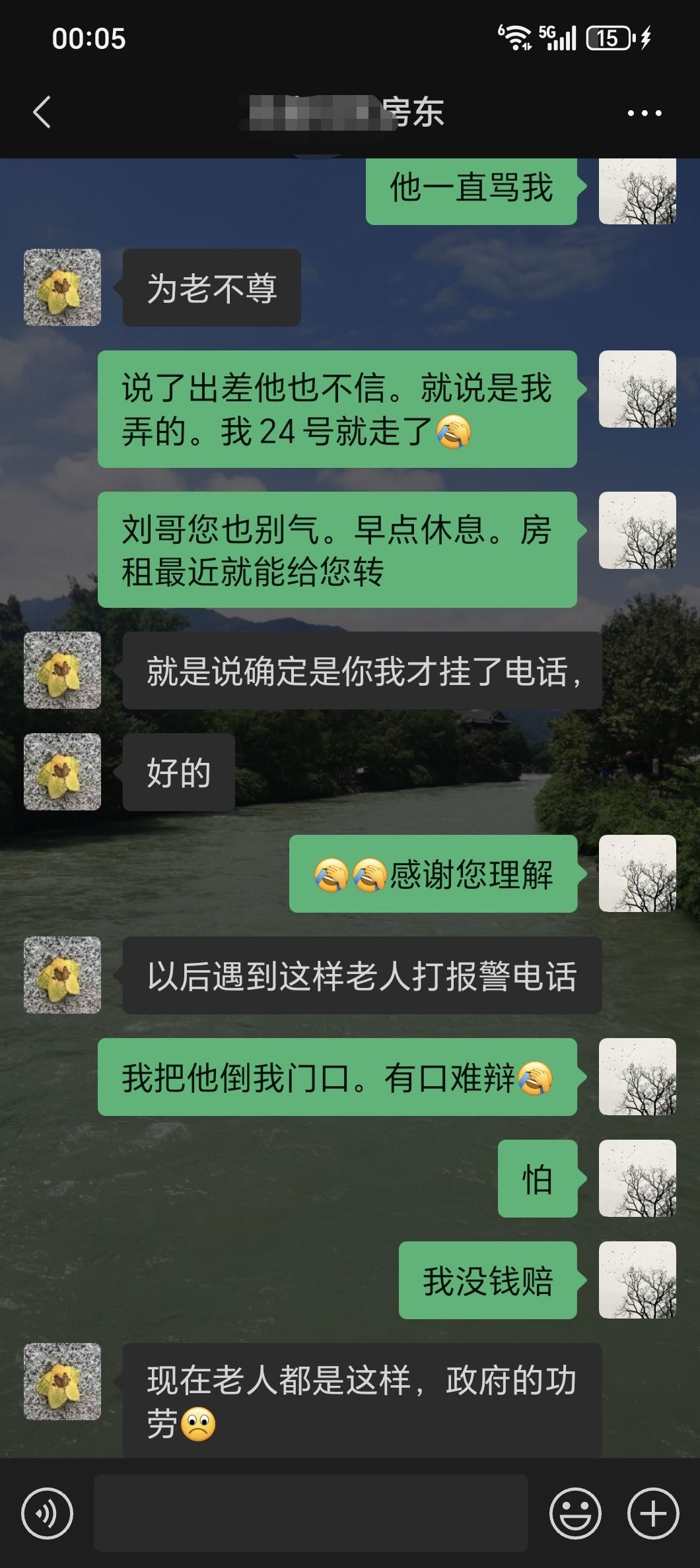Image resolution: width=700 pixels, height=1568 pixels.
Task: Tap the message text input field
Action: [311, 1513]
